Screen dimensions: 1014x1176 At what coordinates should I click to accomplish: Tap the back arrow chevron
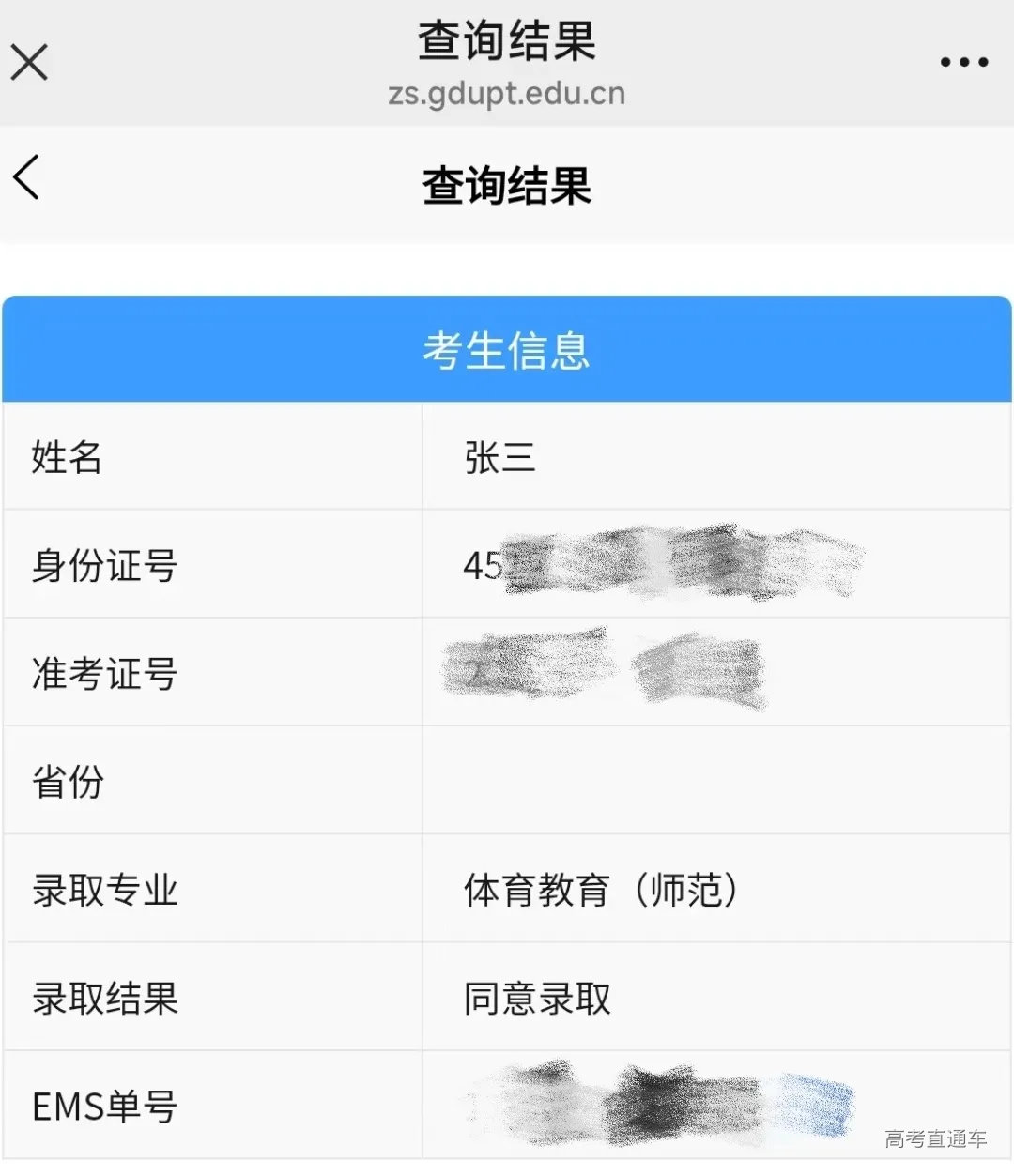coord(25,178)
